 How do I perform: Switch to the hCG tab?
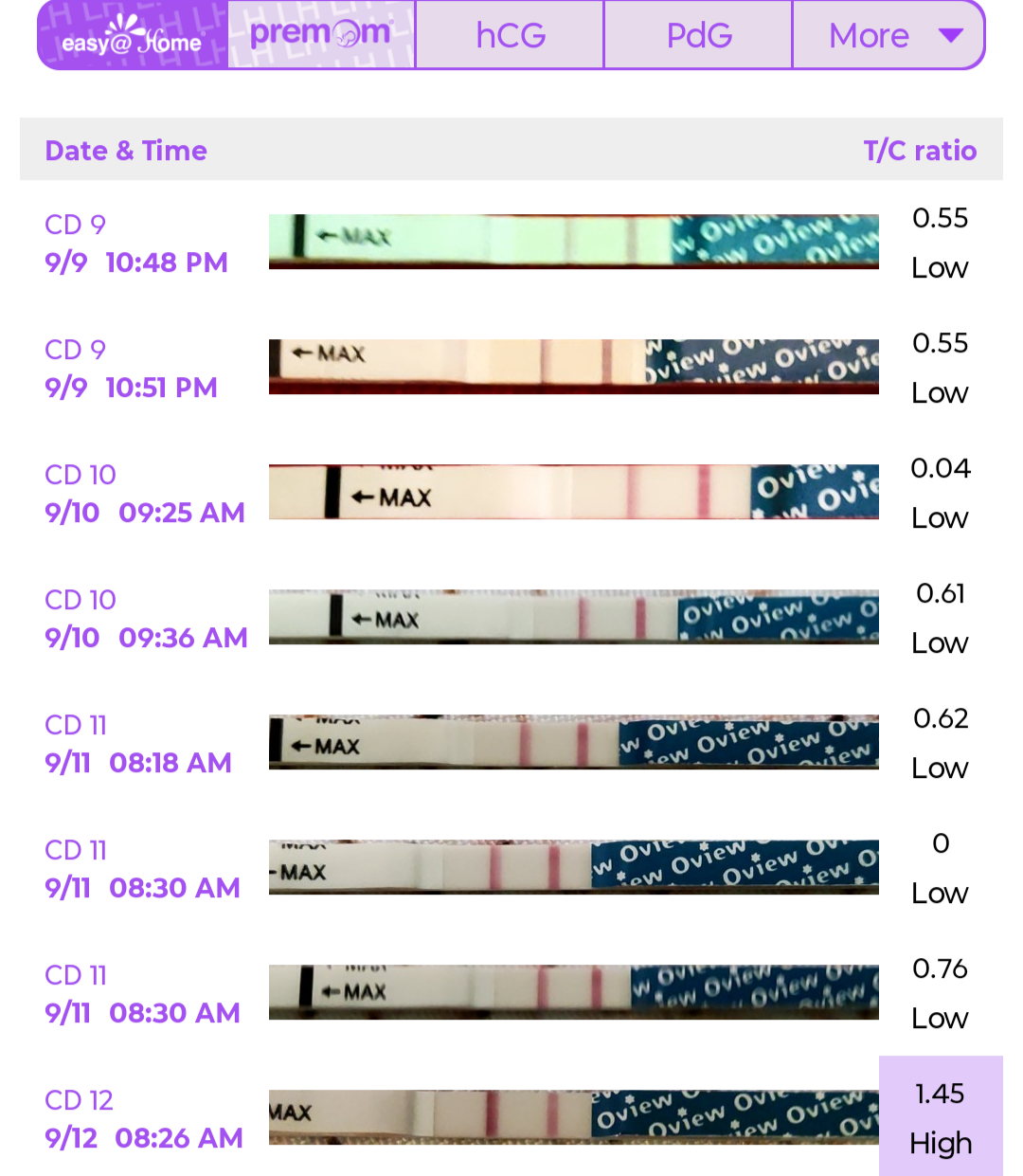[510, 36]
